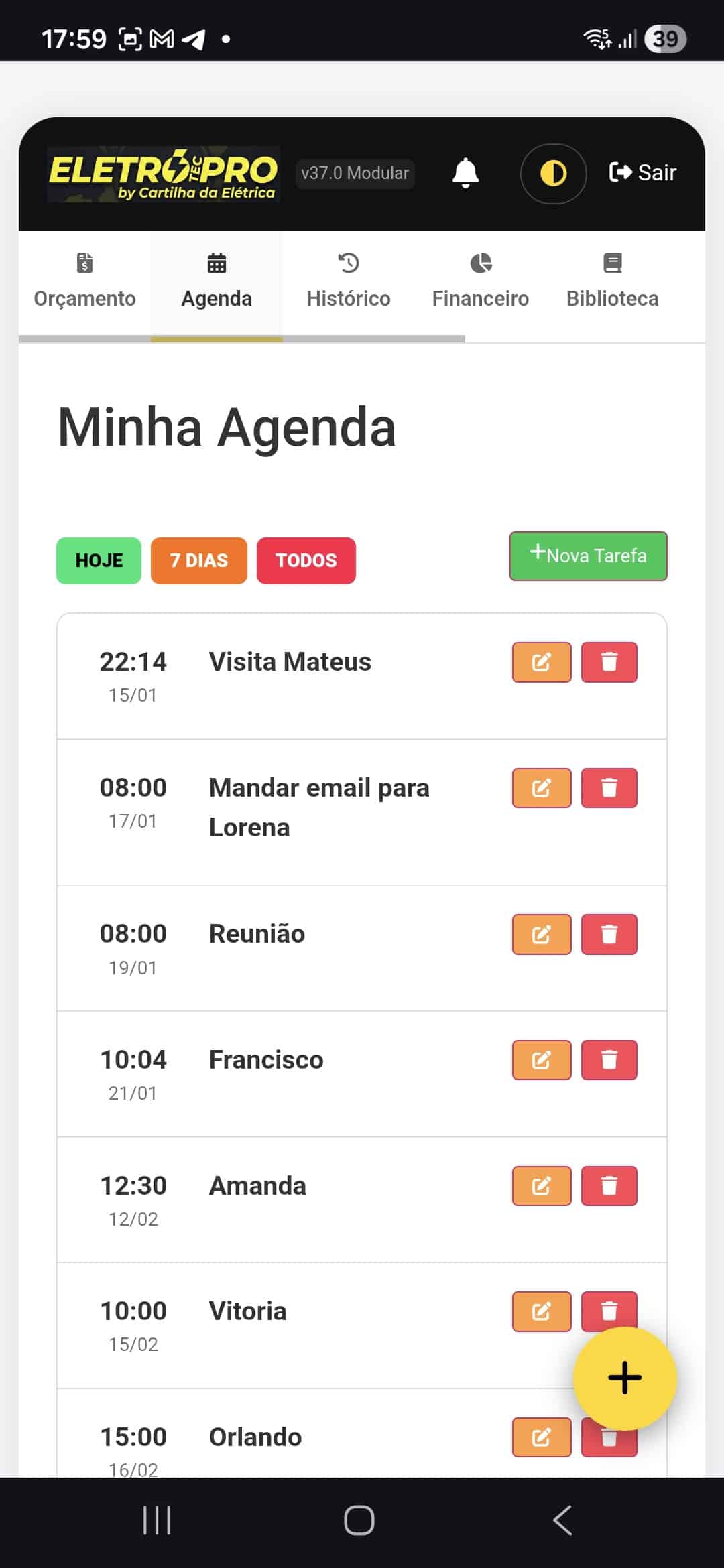724x1568 pixels.
Task: Toggle the dark mode theme switch
Action: pyautogui.click(x=552, y=173)
